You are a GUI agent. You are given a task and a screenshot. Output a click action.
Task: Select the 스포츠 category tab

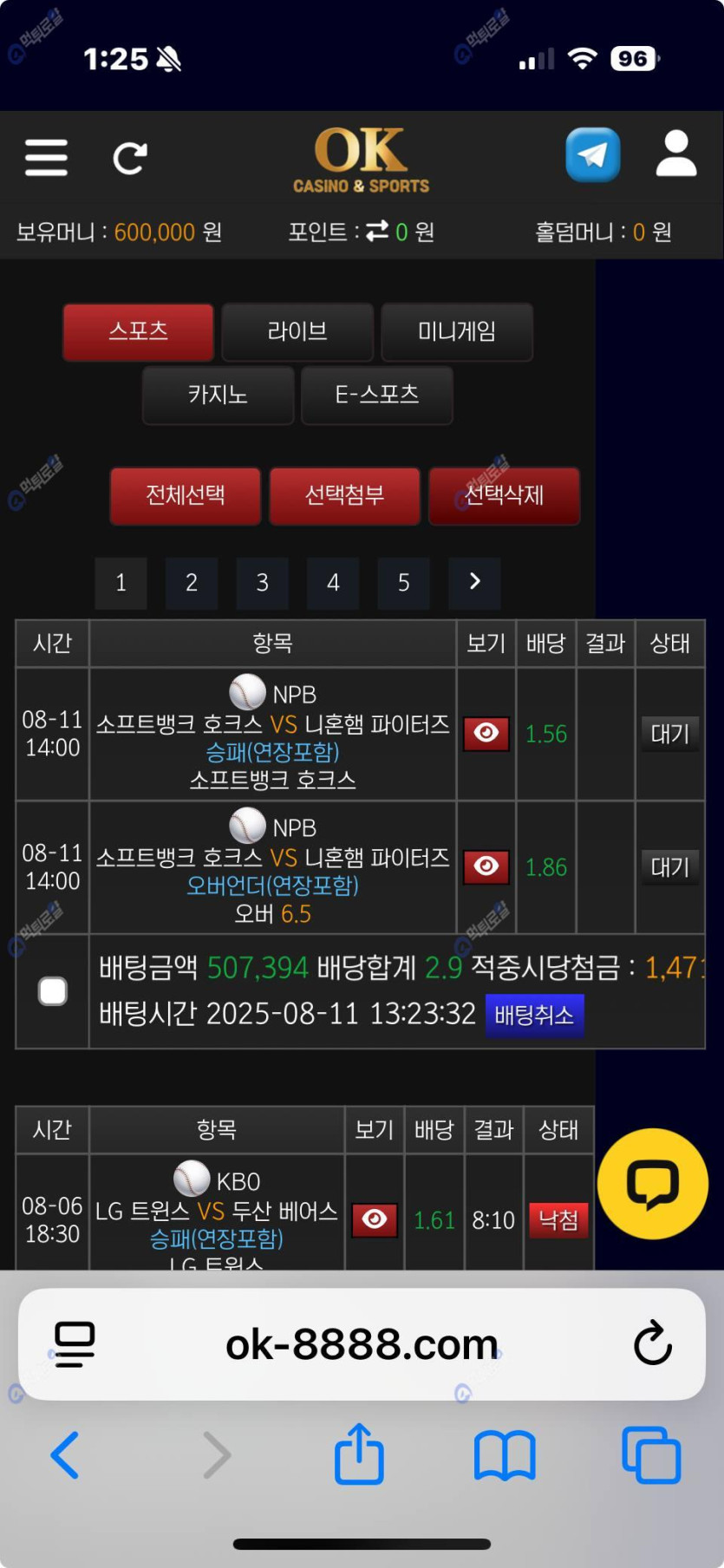click(x=139, y=331)
